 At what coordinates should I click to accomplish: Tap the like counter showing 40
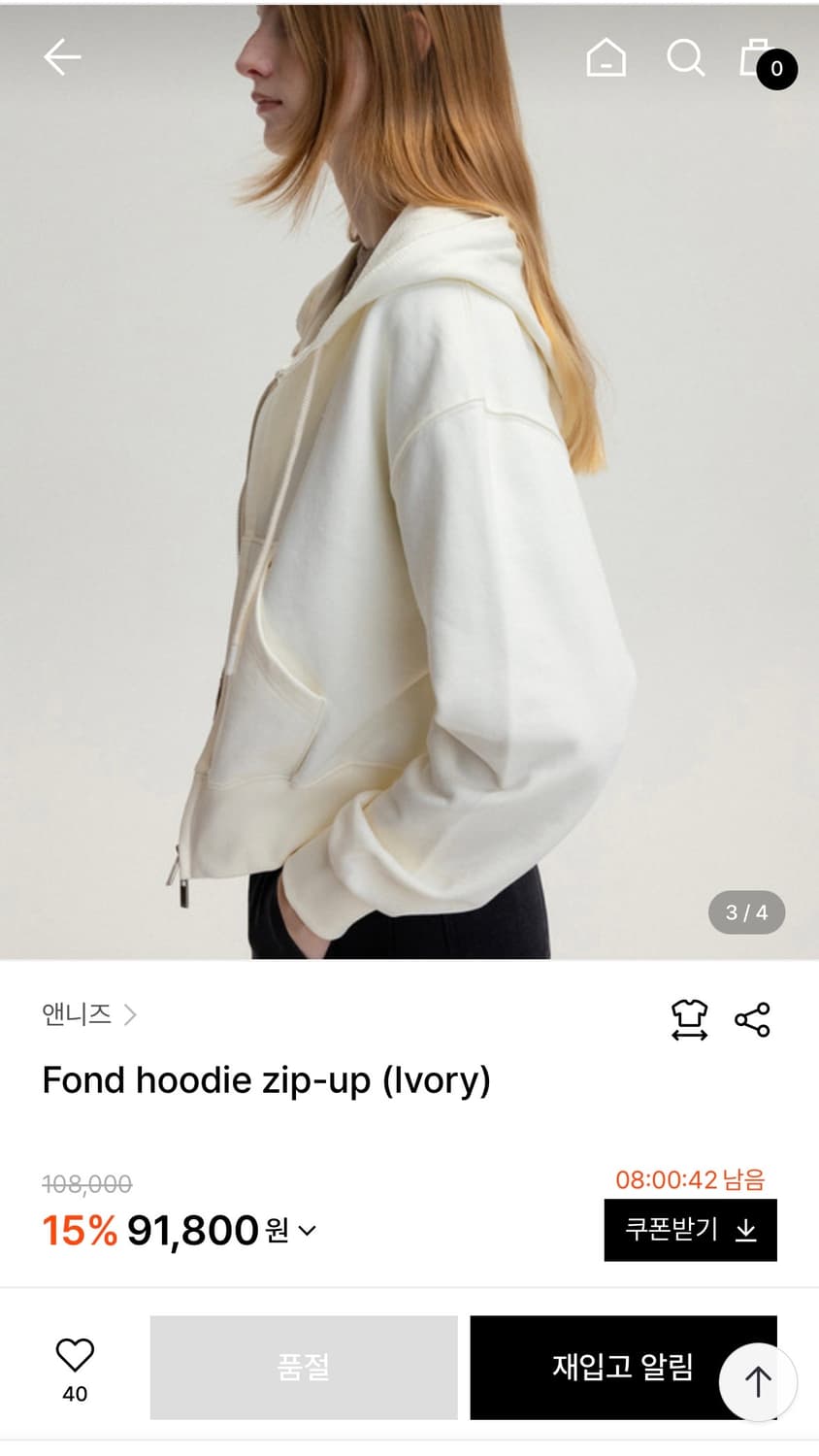(76, 1393)
